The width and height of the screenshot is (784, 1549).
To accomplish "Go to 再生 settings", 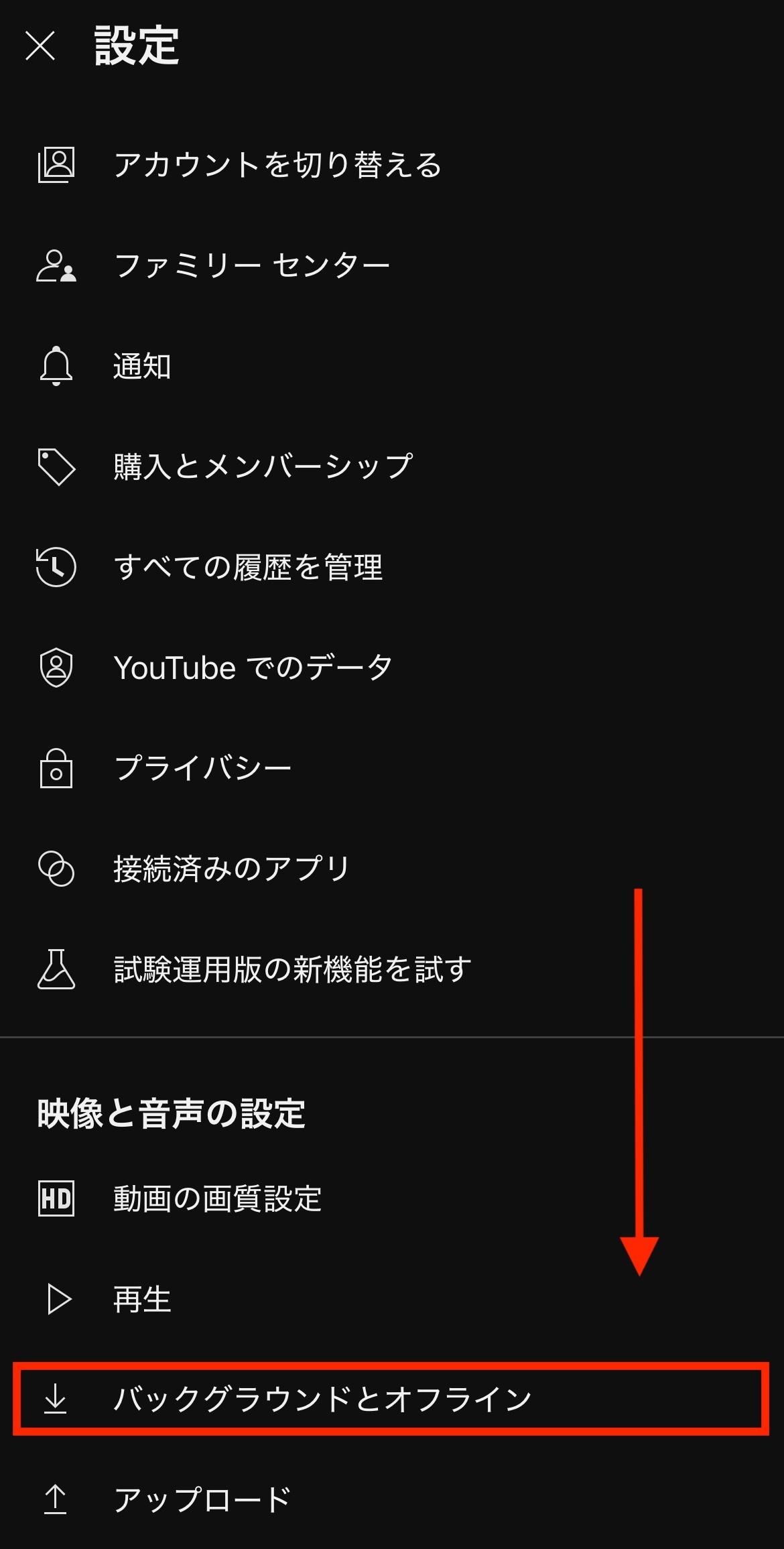I will point(142,1299).
